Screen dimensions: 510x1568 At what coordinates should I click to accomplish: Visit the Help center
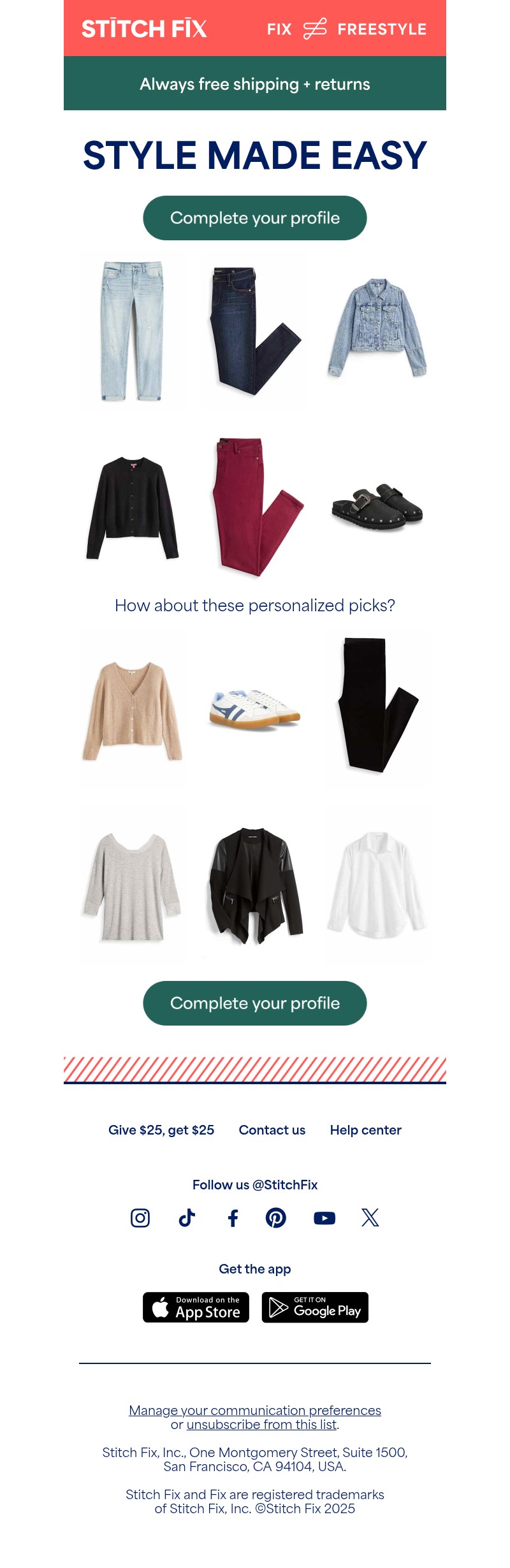366,1130
